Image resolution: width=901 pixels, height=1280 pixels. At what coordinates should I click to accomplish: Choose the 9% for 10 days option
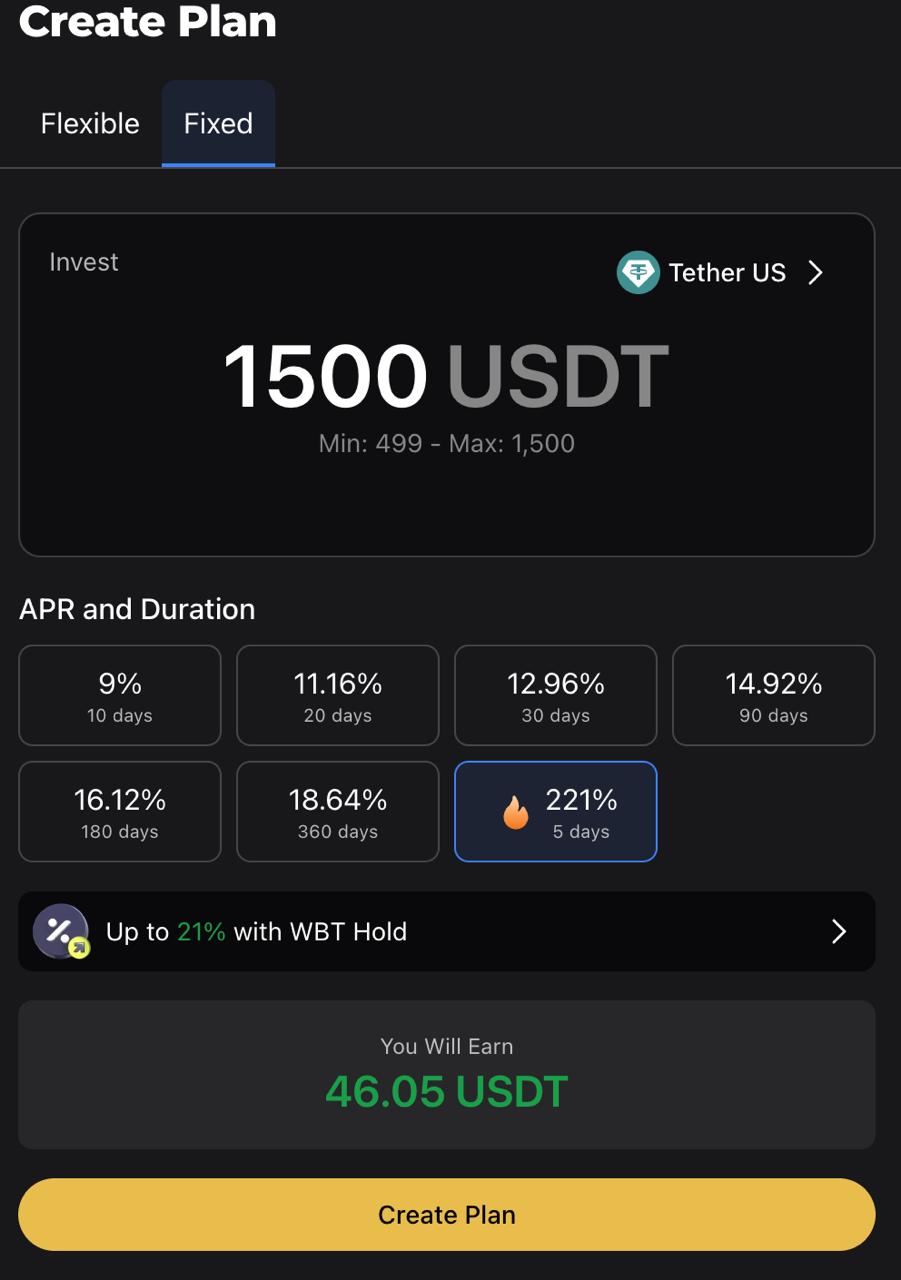[120, 695]
